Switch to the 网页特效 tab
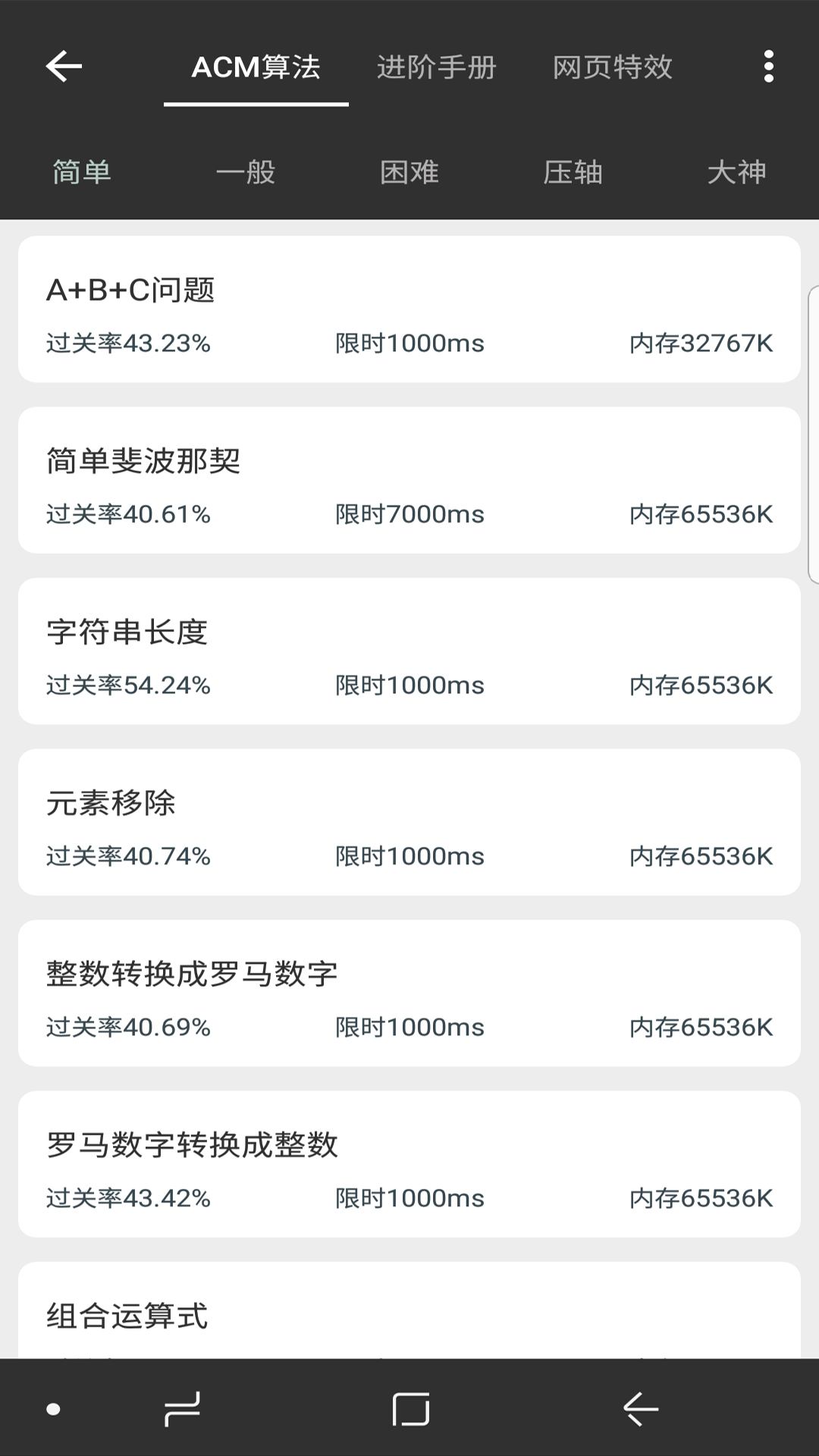This screenshot has height=1456, width=819. [613, 67]
